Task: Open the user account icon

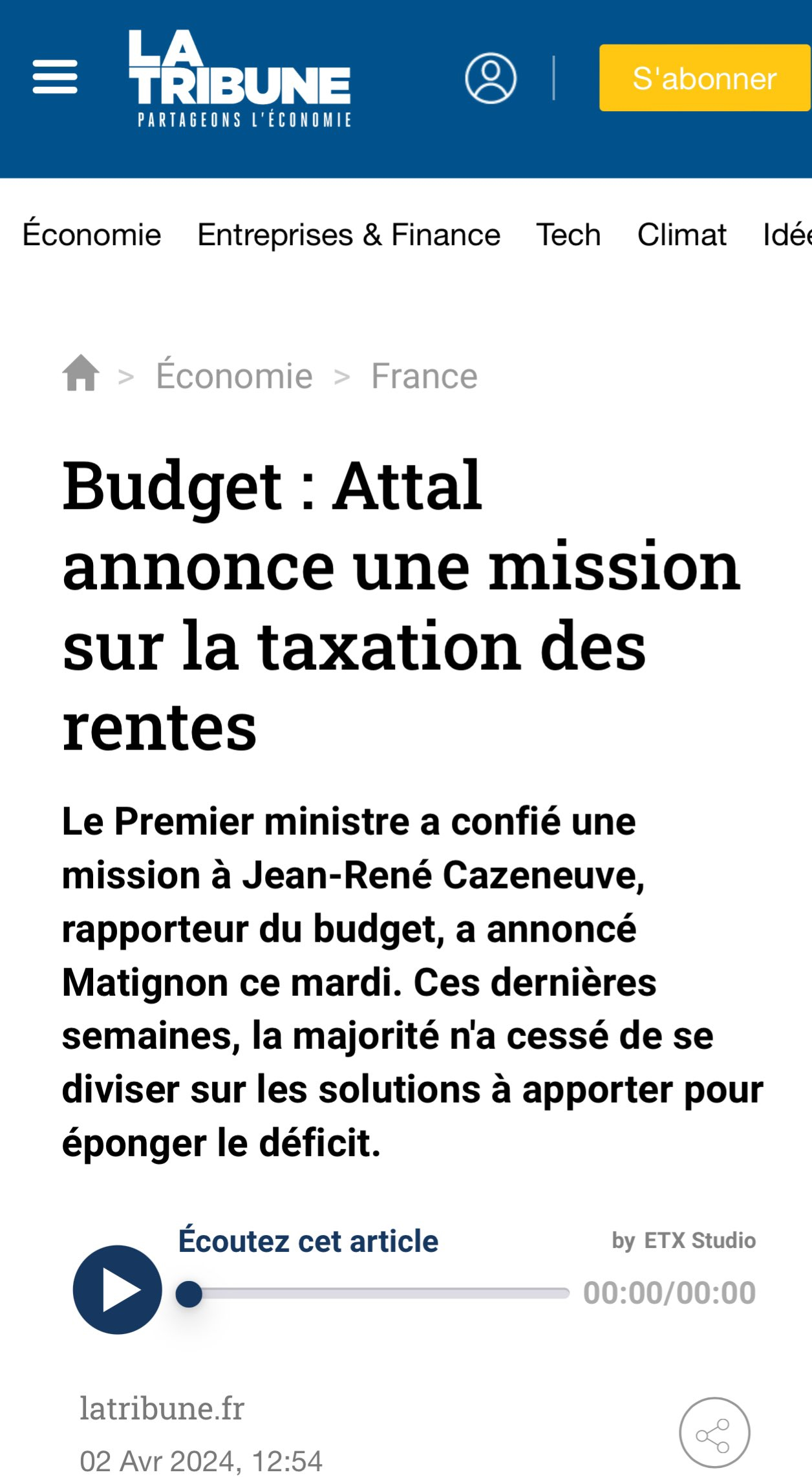Action: [490, 78]
